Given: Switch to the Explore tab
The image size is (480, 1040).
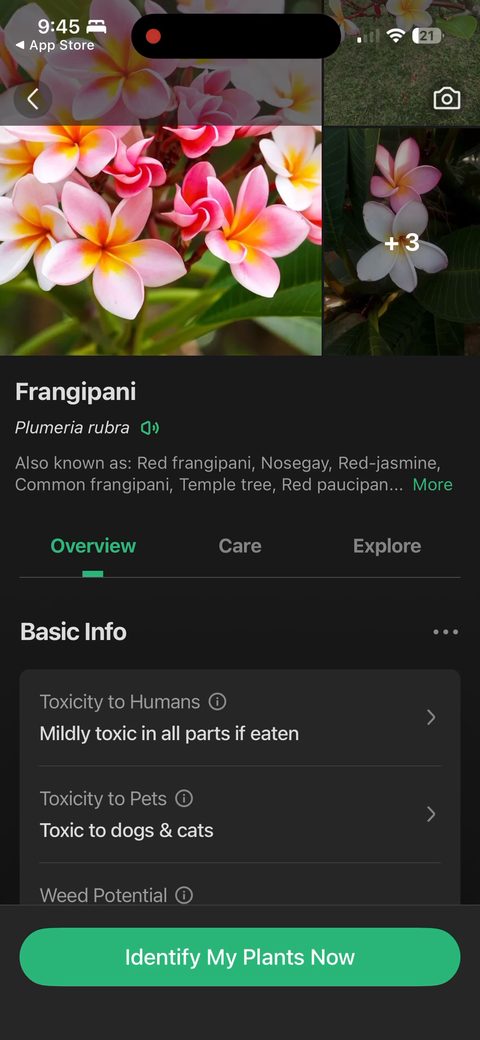Looking at the screenshot, I should point(387,546).
